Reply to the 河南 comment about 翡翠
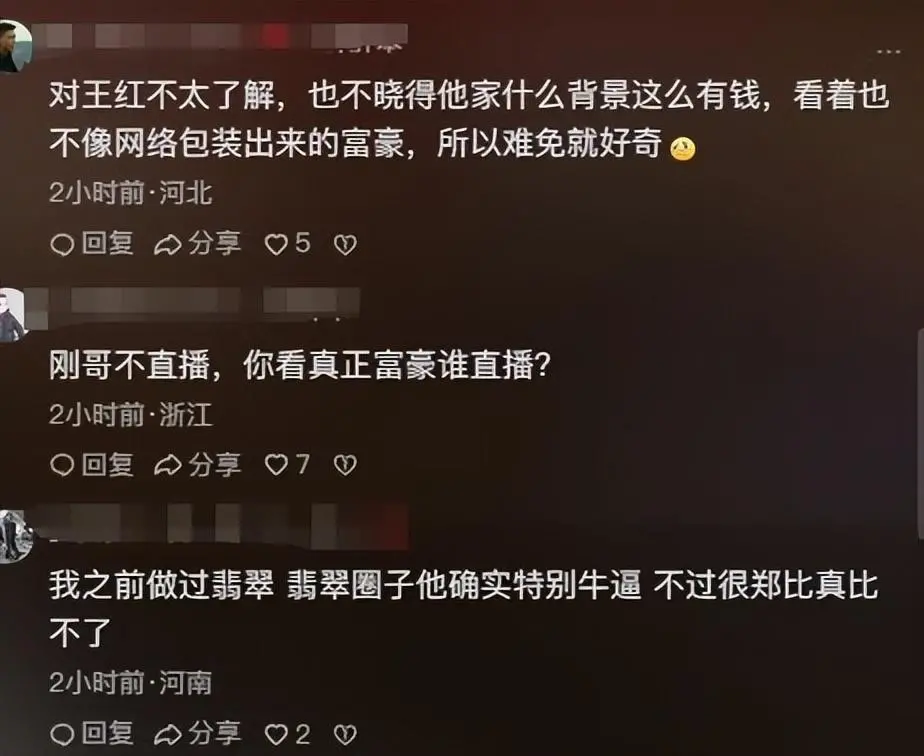 (91, 734)
